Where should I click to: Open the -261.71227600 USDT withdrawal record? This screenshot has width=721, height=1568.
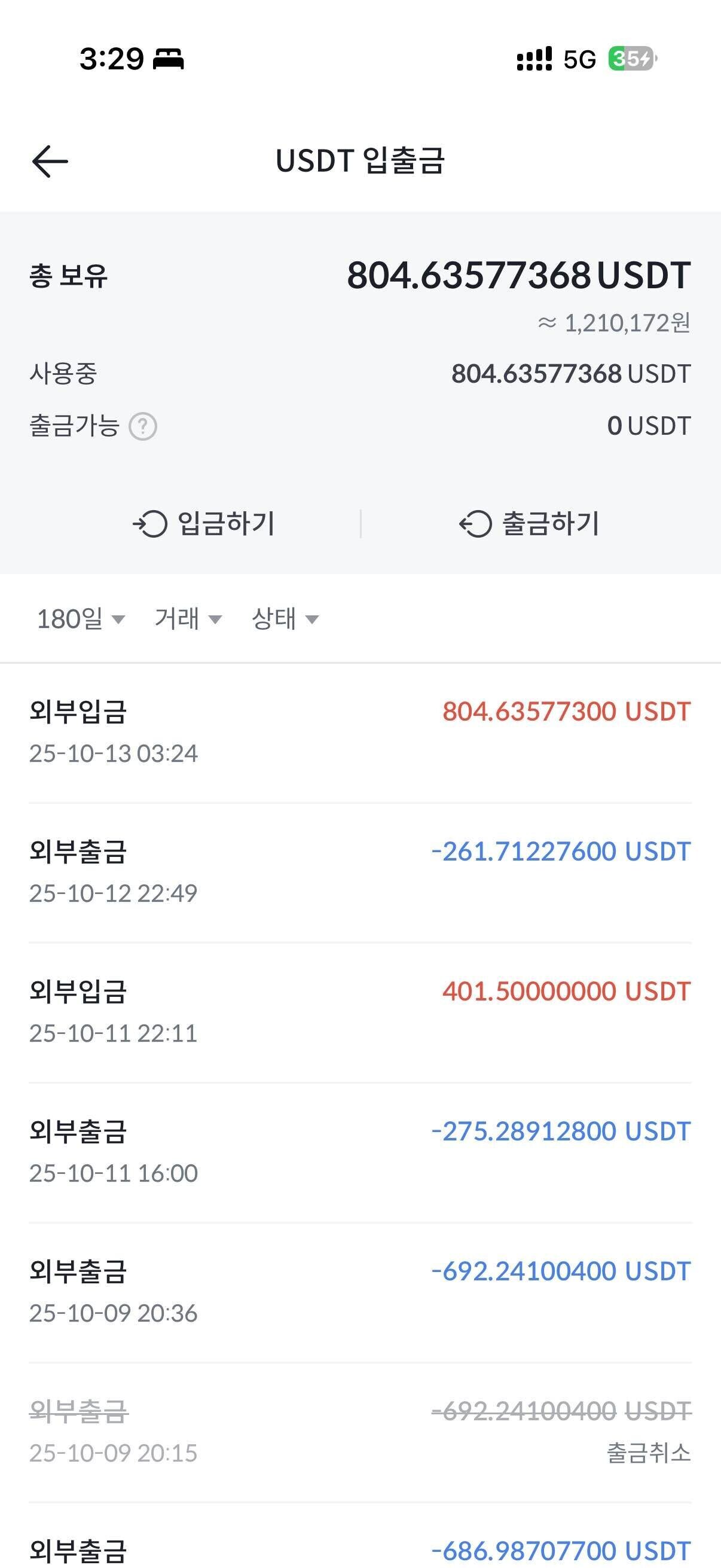pyautogui.click(x=360, y=877)
